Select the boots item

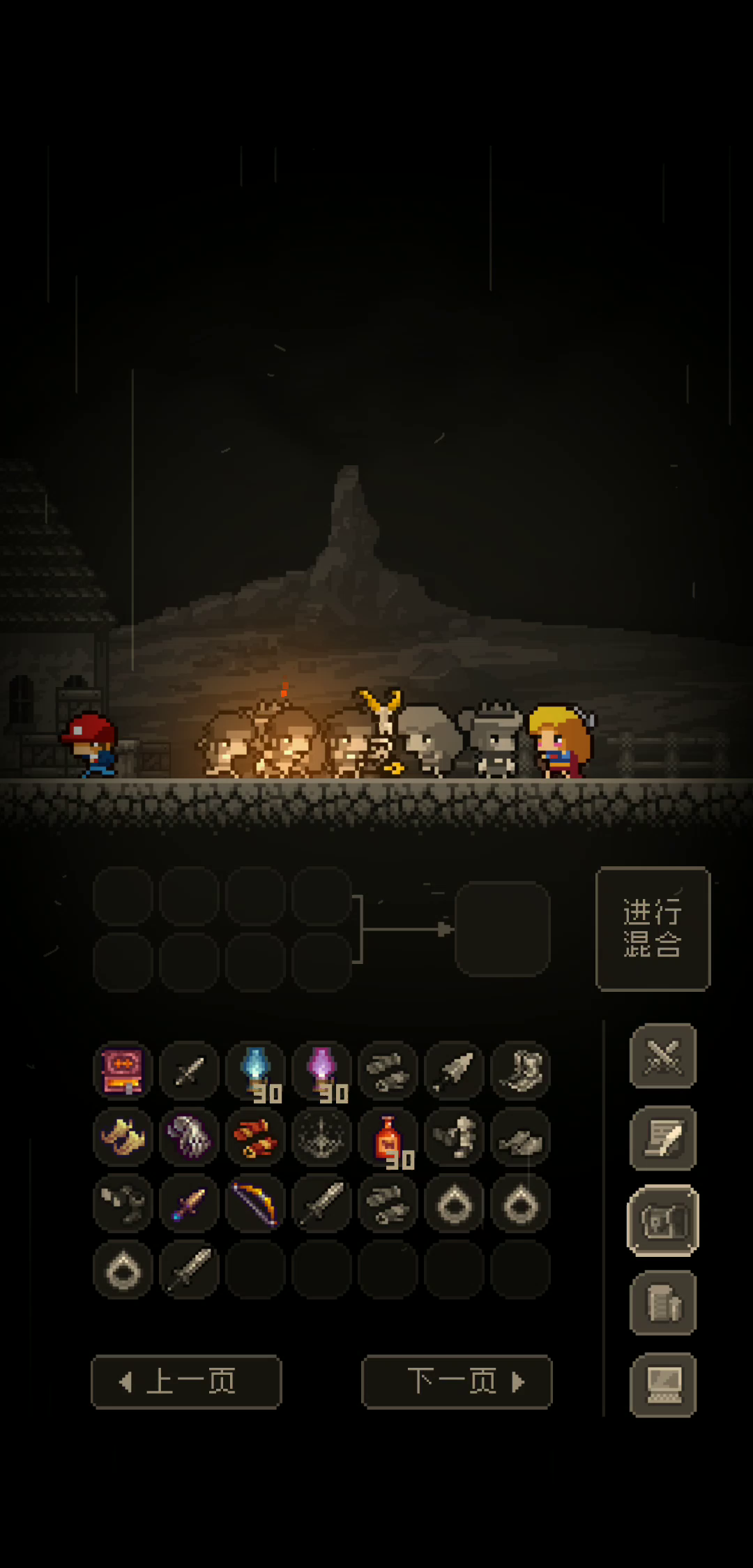(520, 1071)
